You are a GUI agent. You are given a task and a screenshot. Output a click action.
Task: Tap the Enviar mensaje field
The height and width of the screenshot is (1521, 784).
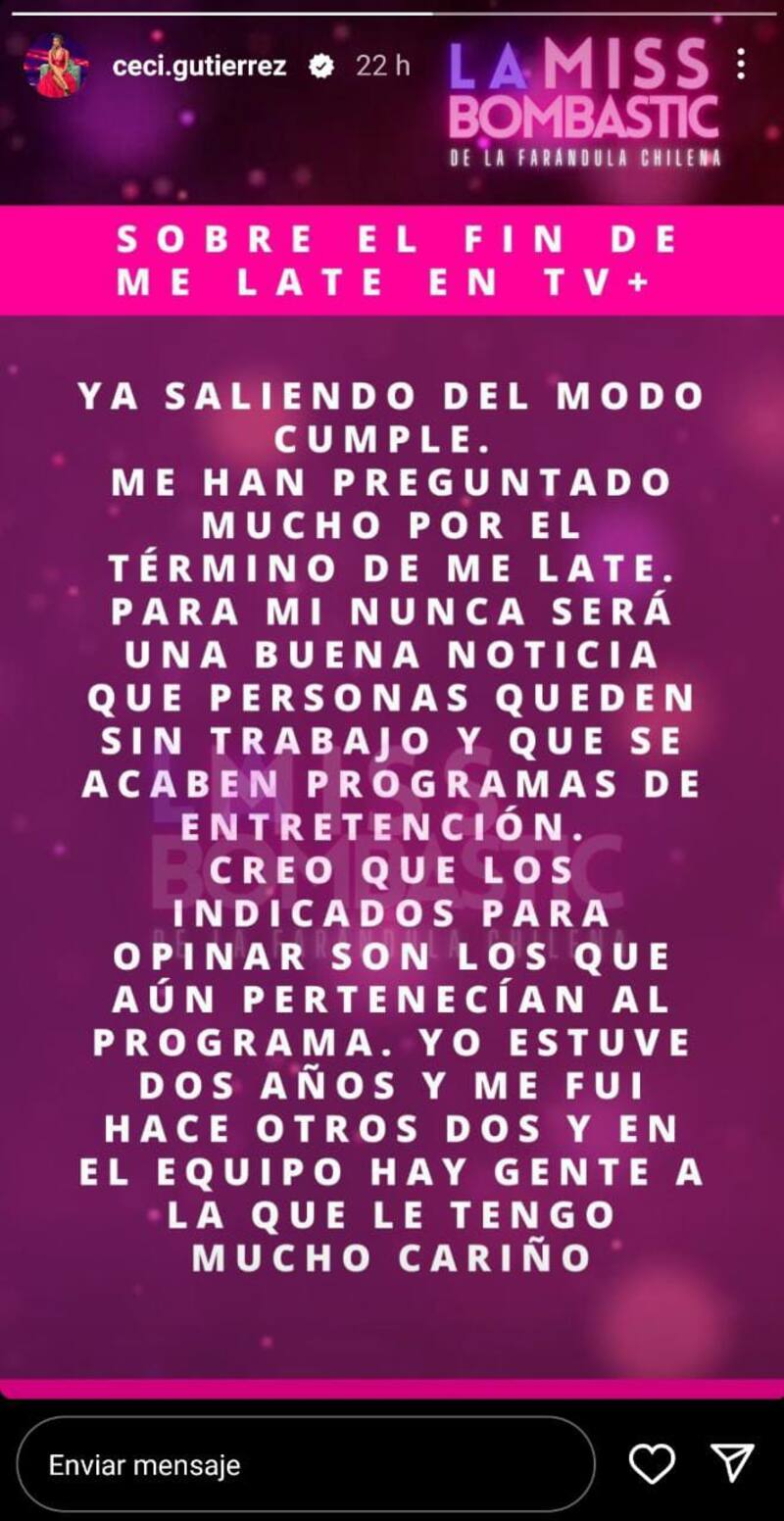pos(305,1465)
